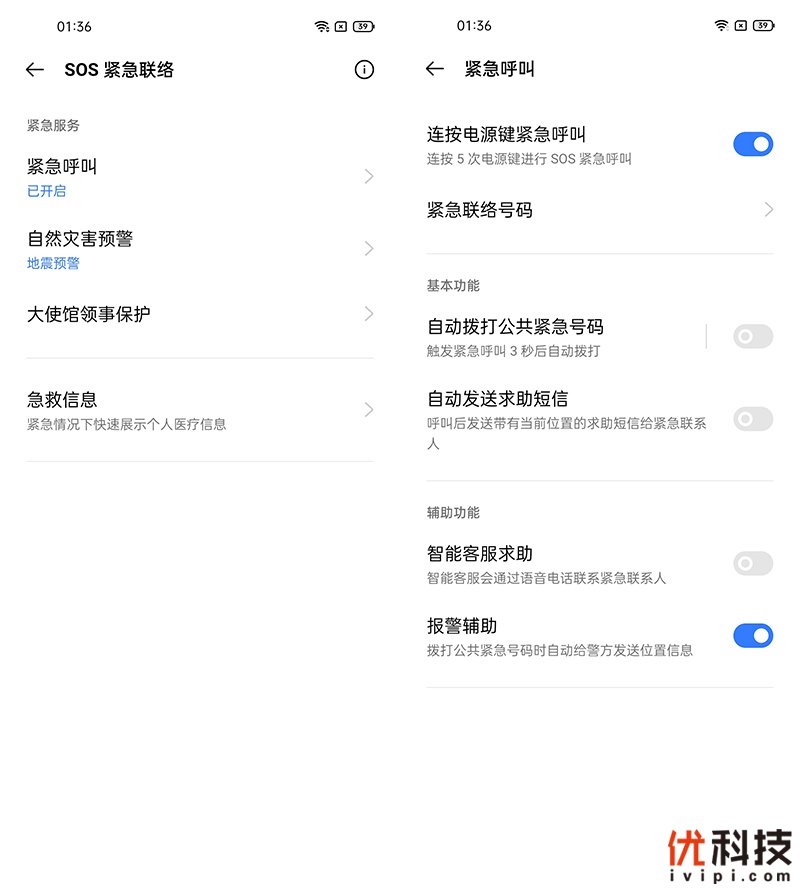Switch on 智能客服求助

pos(752,564)
